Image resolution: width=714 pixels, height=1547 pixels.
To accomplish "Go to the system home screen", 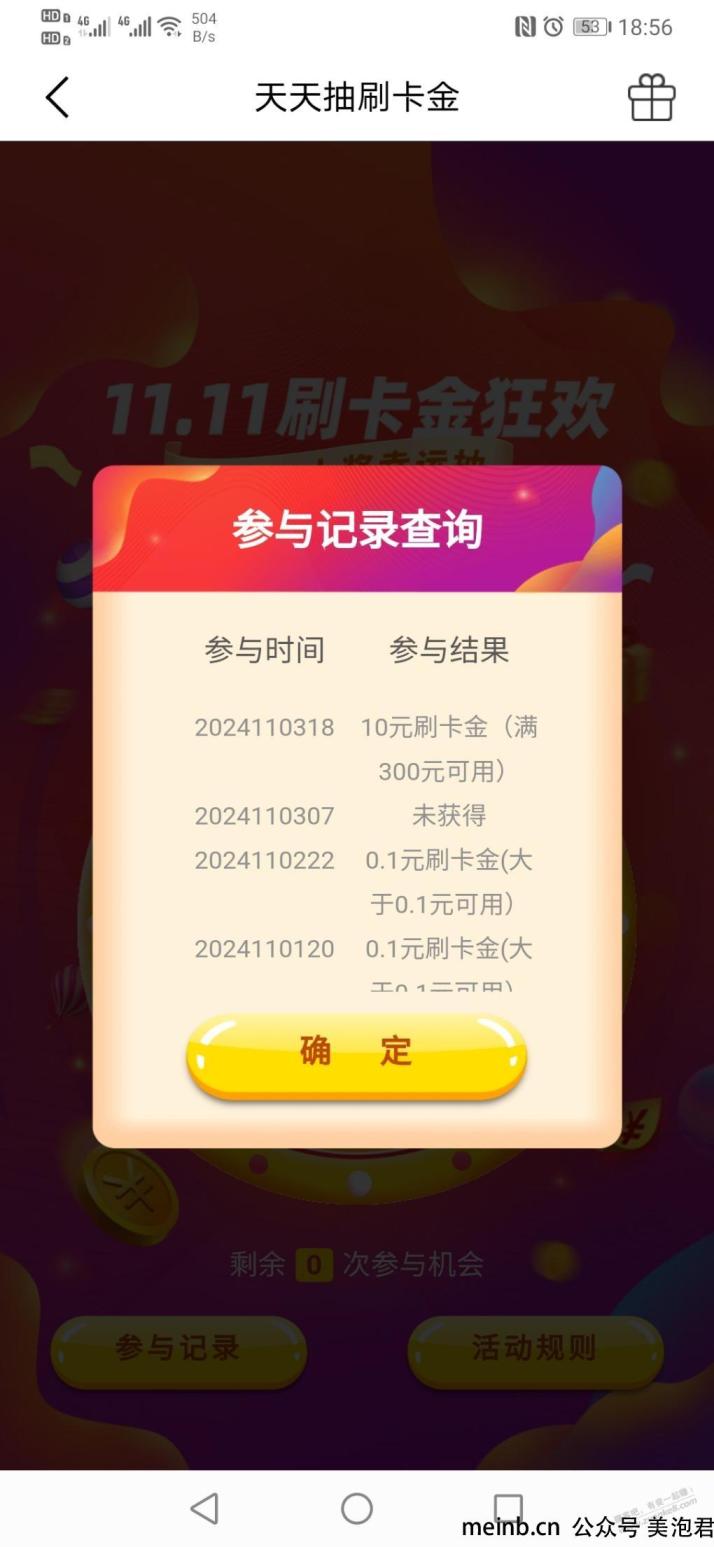I will pos(357,1508).
